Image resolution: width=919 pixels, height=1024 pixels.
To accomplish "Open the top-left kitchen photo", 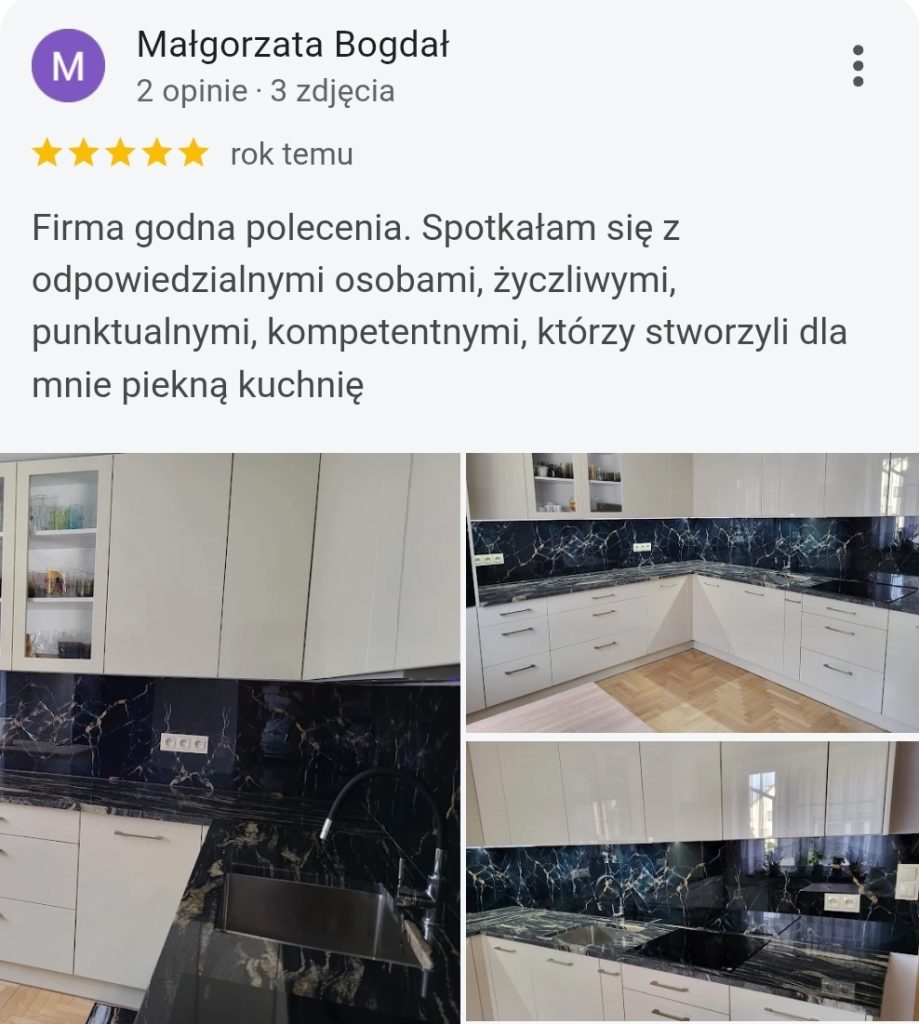I will point(229,735).
